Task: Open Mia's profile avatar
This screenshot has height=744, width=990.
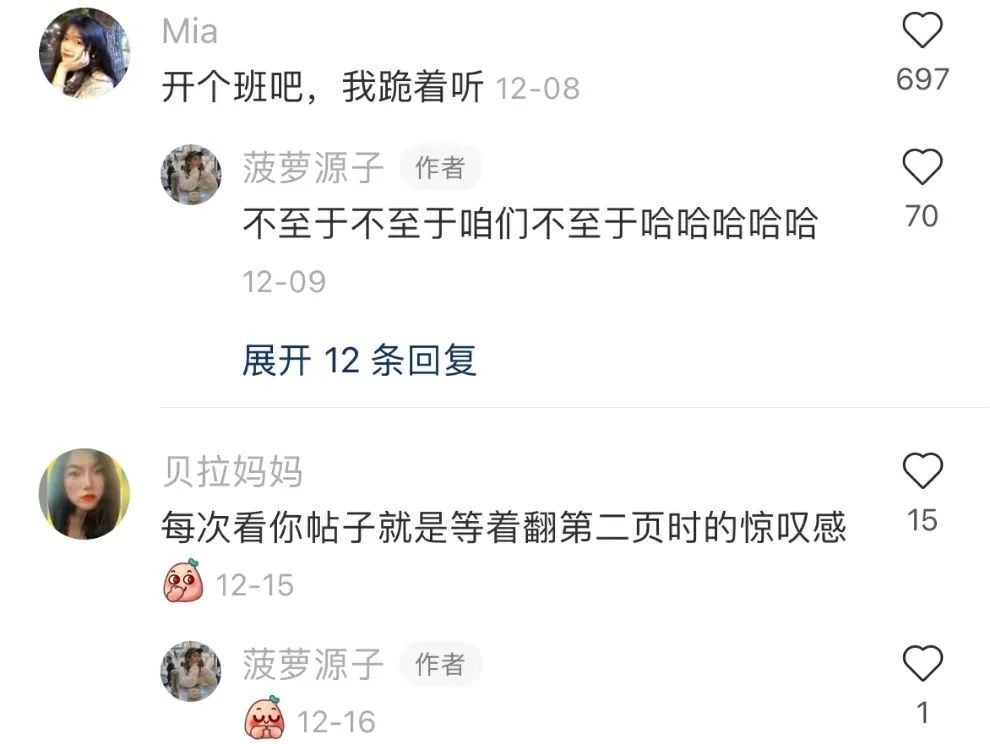Action: (84, 52)
